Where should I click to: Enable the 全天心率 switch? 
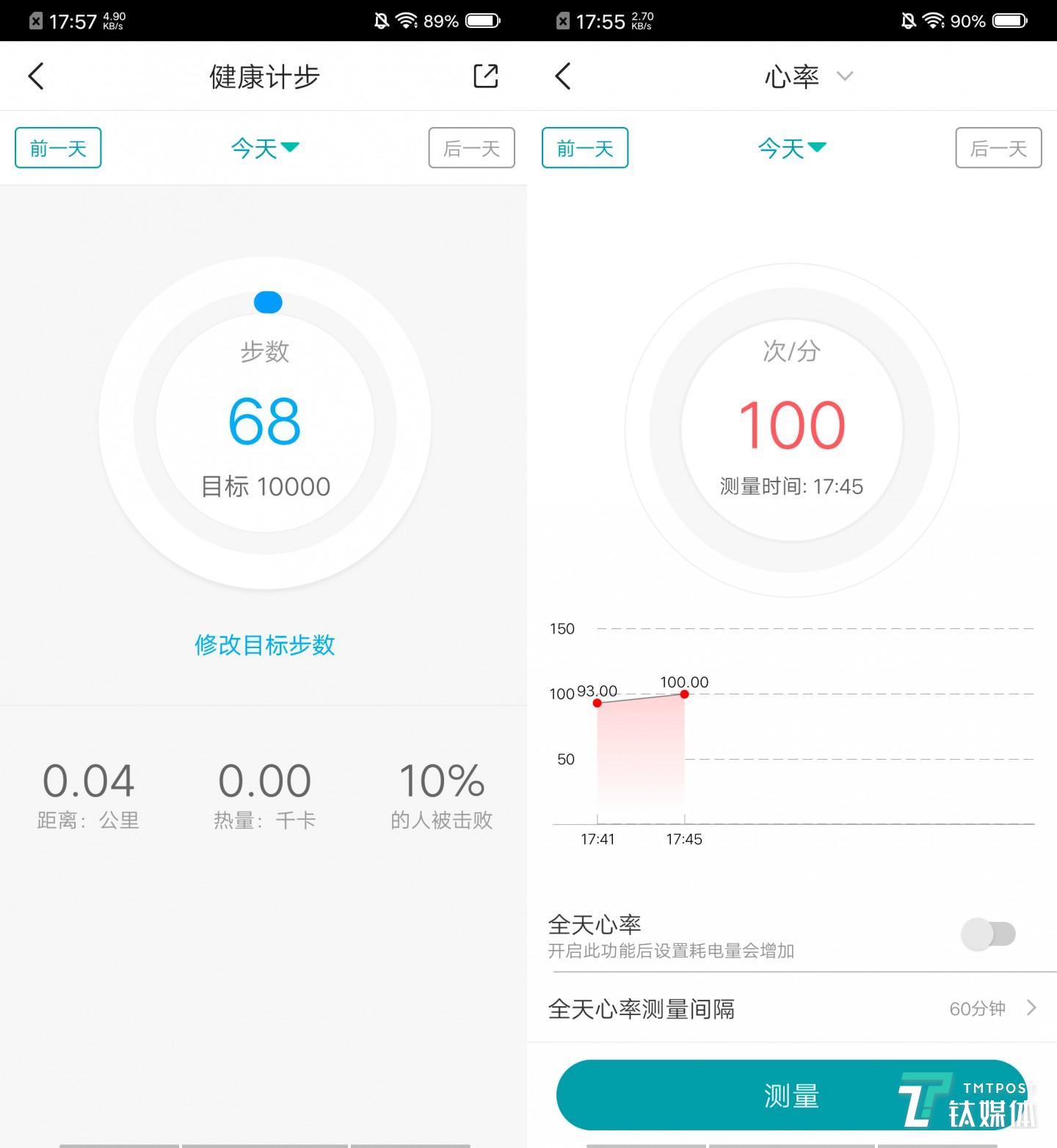click(988, 934)
